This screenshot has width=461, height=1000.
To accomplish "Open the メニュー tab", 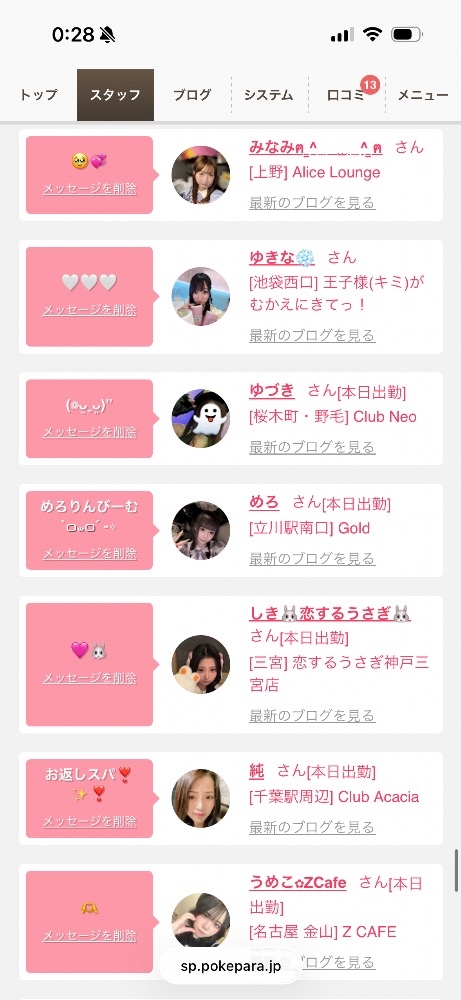I will tap(423, 95).
